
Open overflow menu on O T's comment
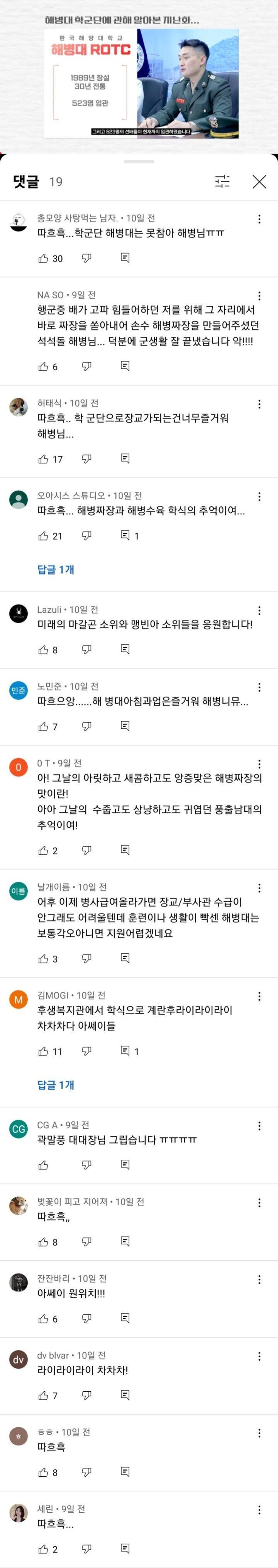[260, 764]
